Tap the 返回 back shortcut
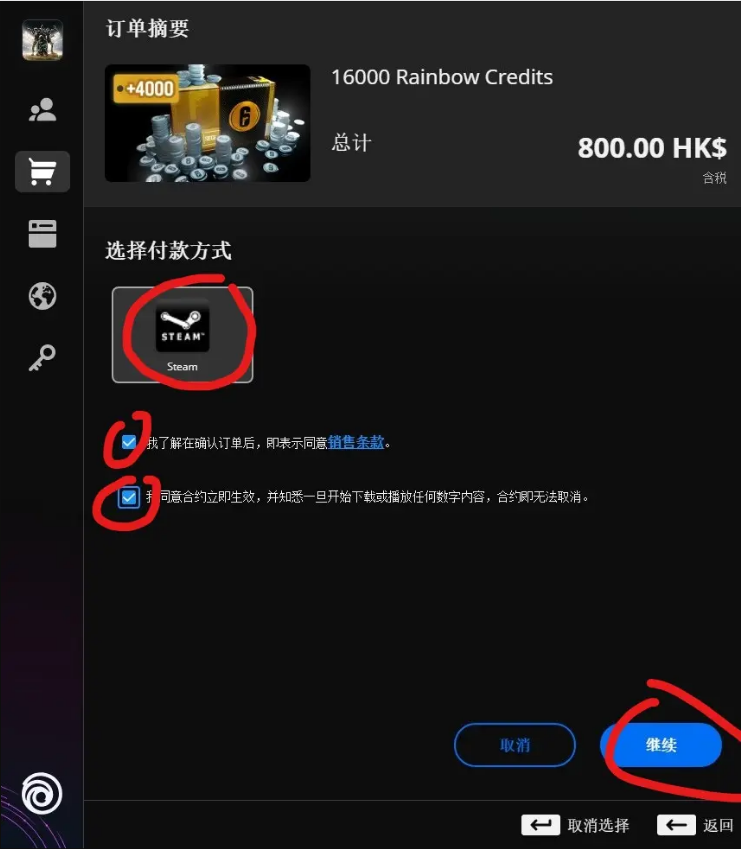This screenshot has width=741, height=851. coord(694,825)
